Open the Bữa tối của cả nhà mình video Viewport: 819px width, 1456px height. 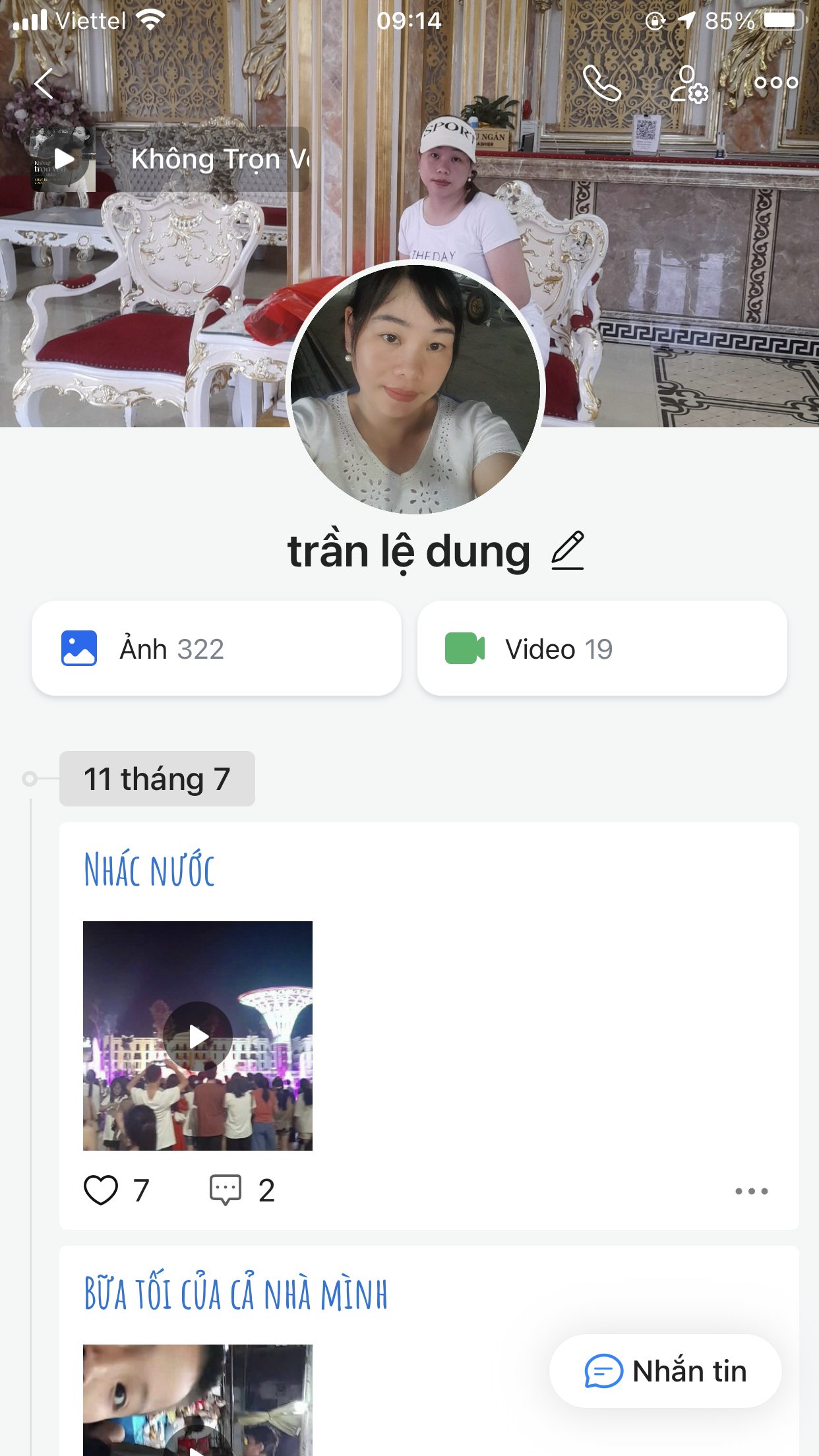click(198, 1405)
